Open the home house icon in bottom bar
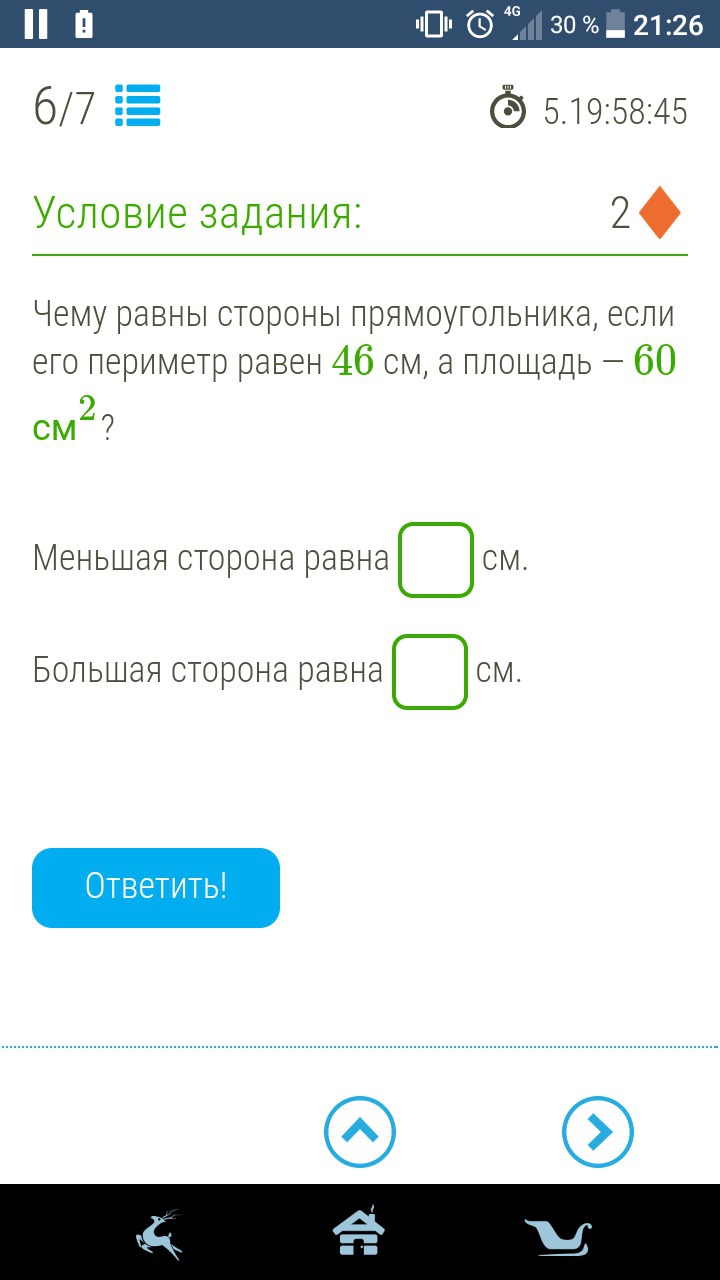720x1280 pixels. tap(359, 1232)
